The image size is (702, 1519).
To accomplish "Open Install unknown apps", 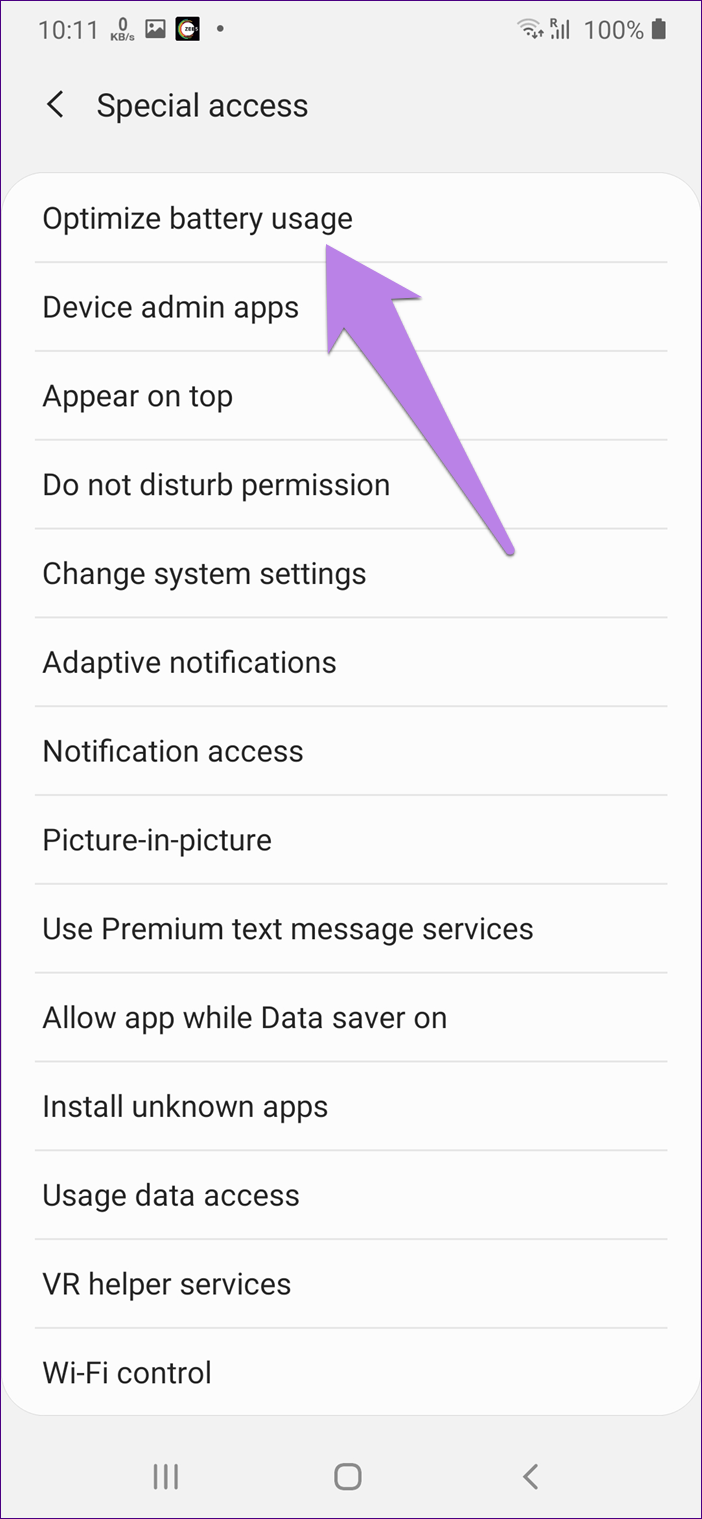I will click(x=185, y=1107).
